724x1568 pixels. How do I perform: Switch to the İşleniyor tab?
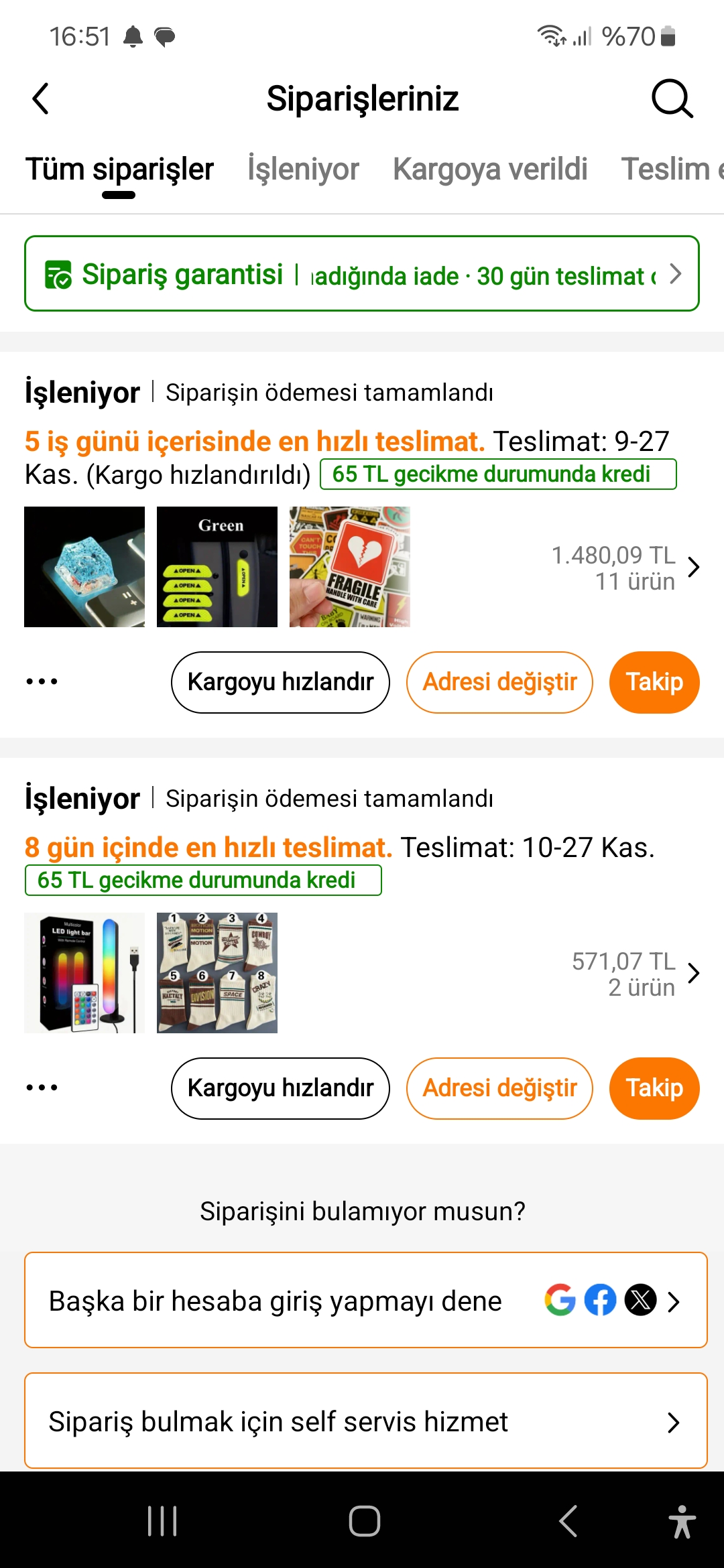click(303, 170)
